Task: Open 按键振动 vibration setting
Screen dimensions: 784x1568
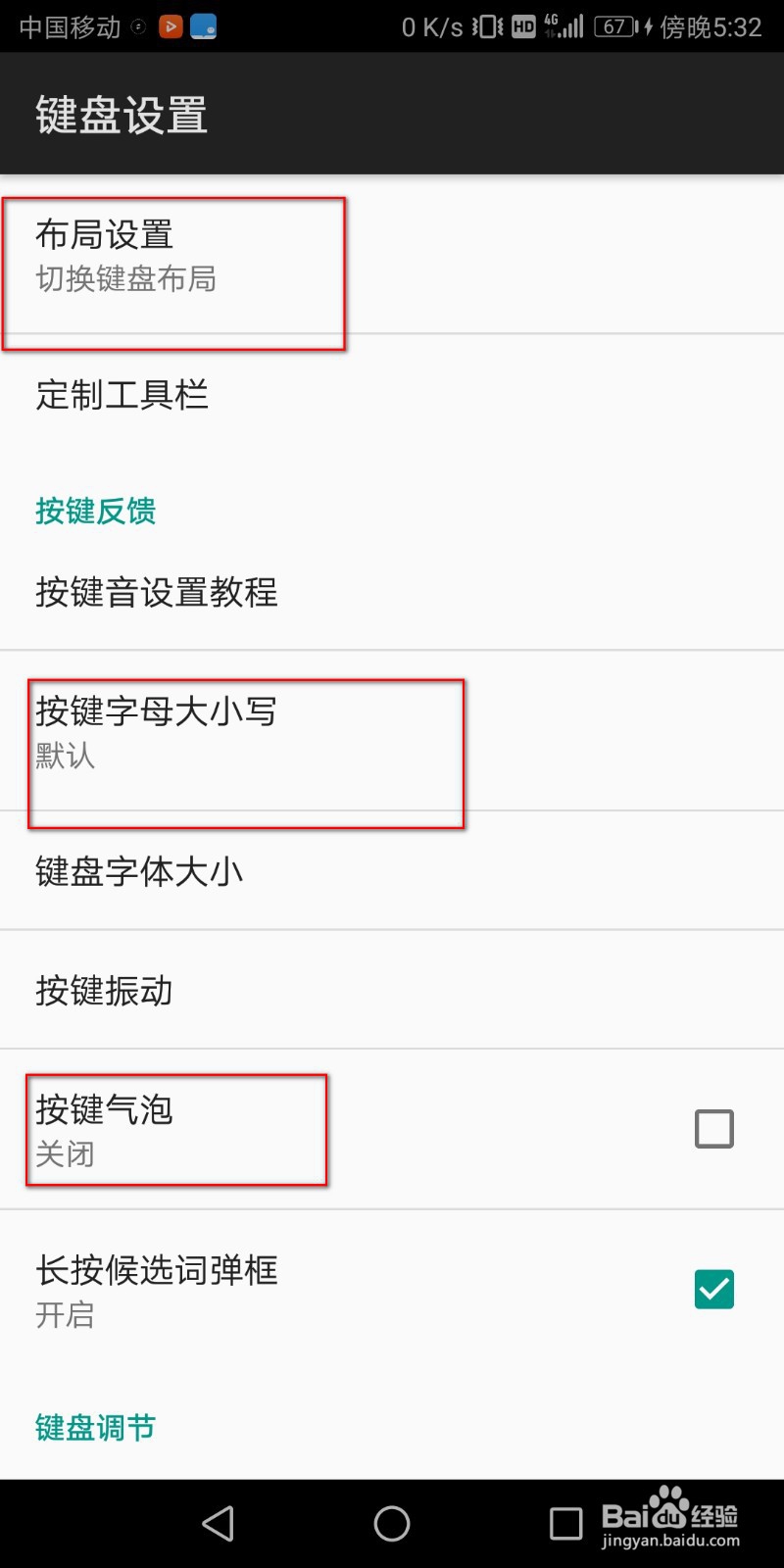Action: tap(103, 992)
